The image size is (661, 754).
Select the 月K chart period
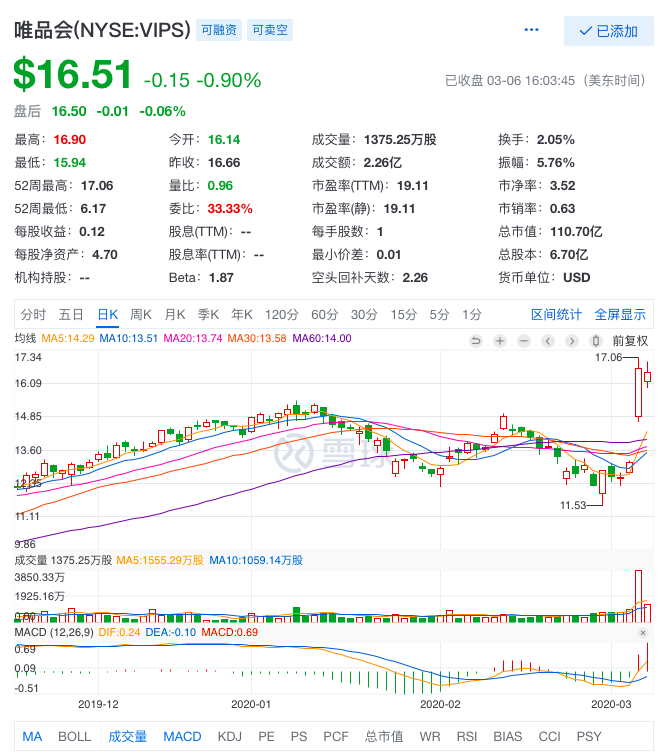(x=175, y=314)
